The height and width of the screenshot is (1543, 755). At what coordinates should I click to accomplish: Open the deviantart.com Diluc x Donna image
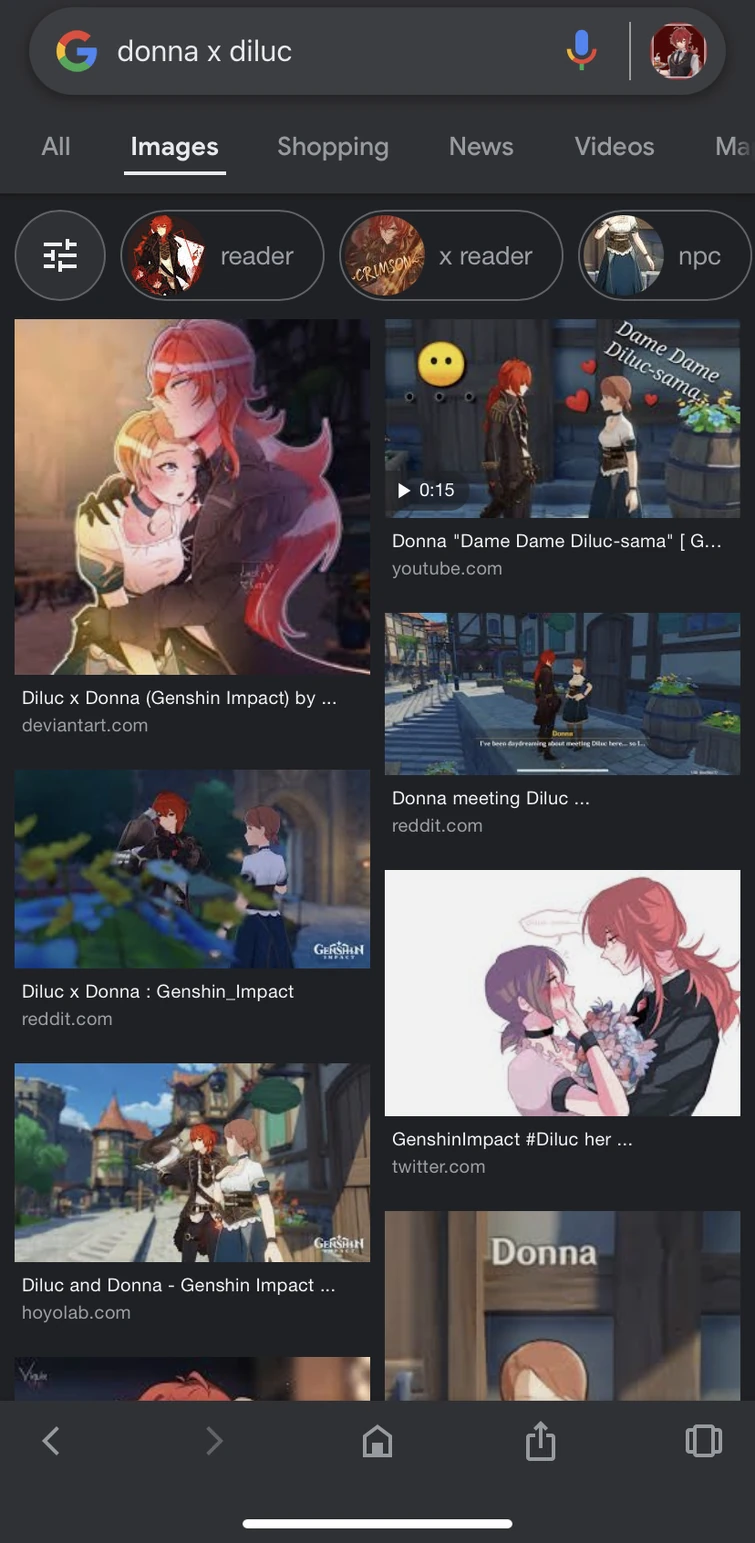[x=192, y=496]
